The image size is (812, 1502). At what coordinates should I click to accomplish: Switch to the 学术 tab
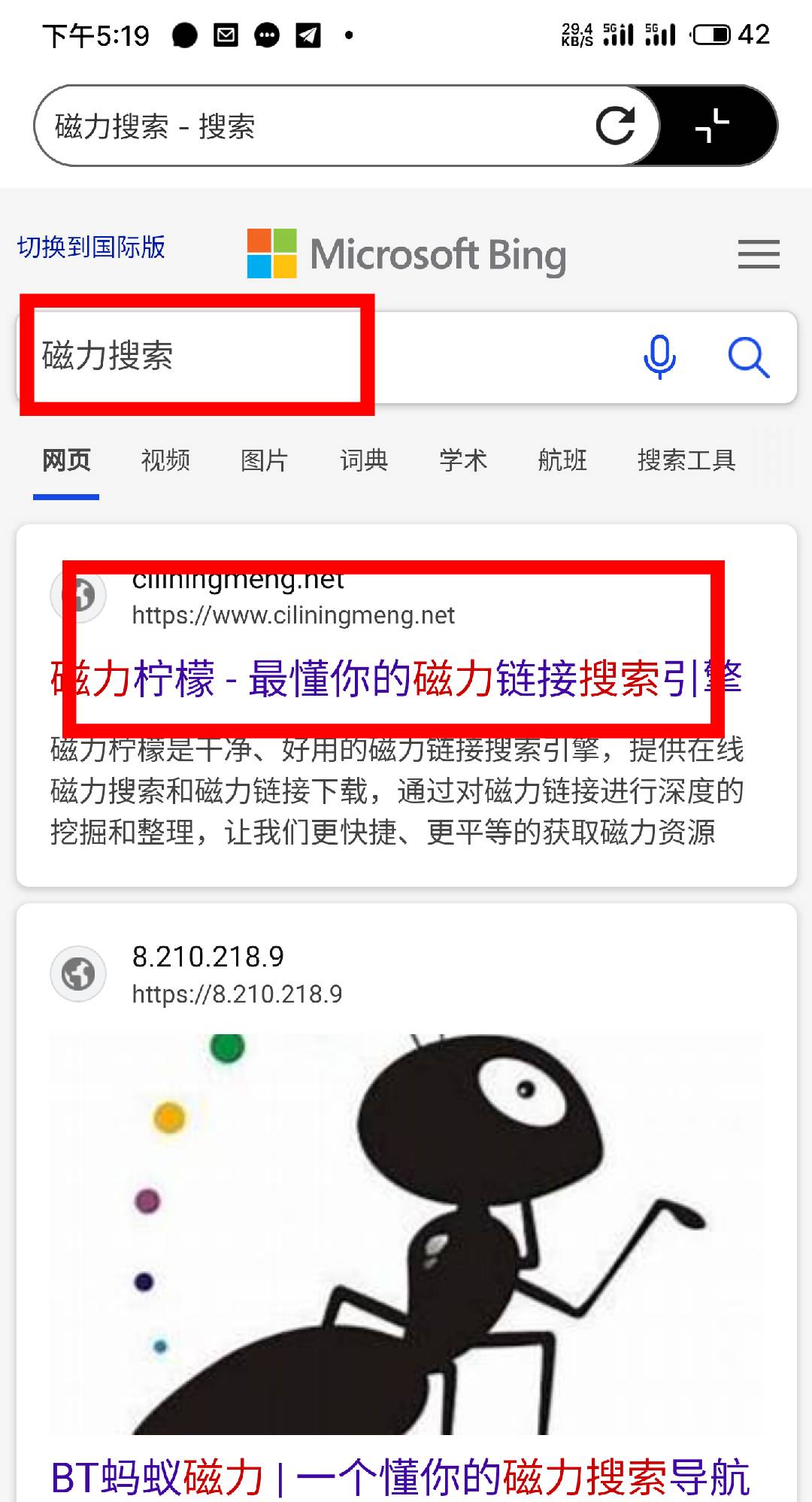point(463,460)
